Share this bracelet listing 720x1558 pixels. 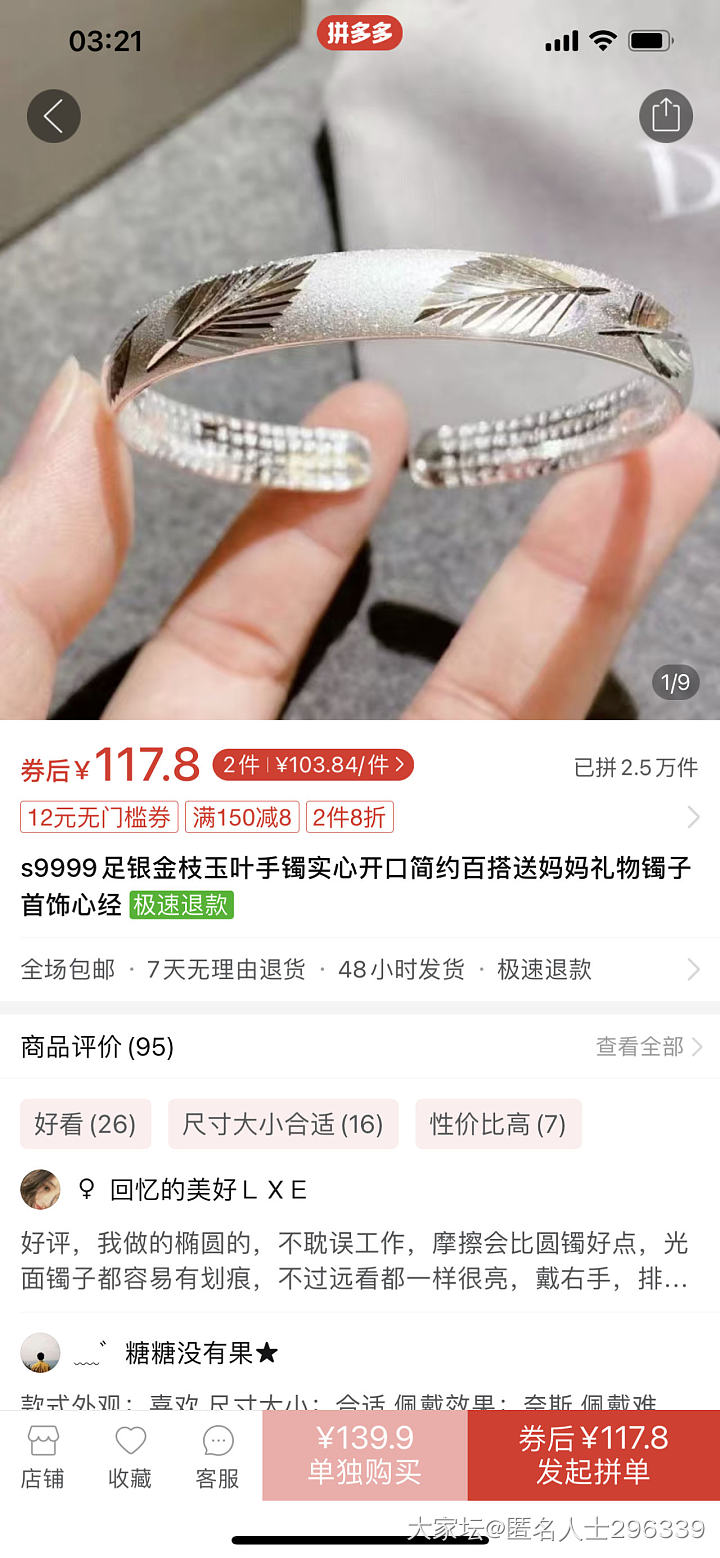[x=665, y=116]
